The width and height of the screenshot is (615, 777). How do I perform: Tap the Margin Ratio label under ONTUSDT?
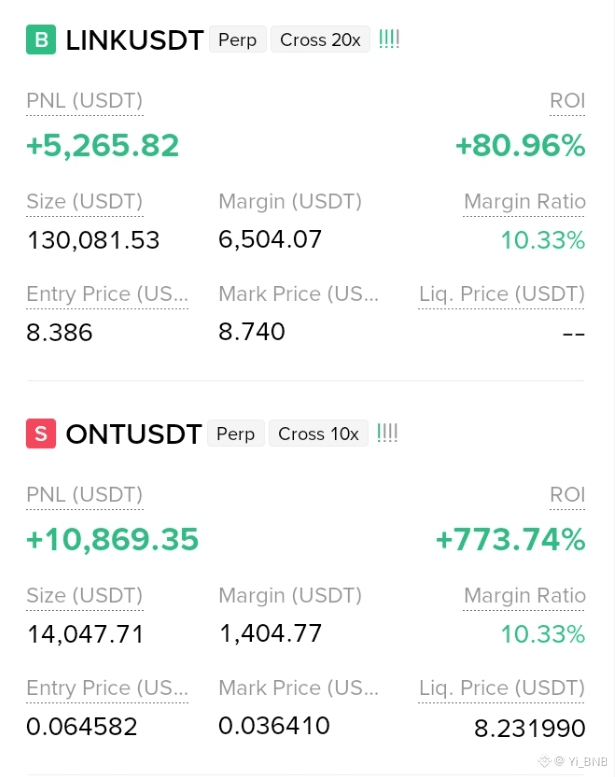524,595
